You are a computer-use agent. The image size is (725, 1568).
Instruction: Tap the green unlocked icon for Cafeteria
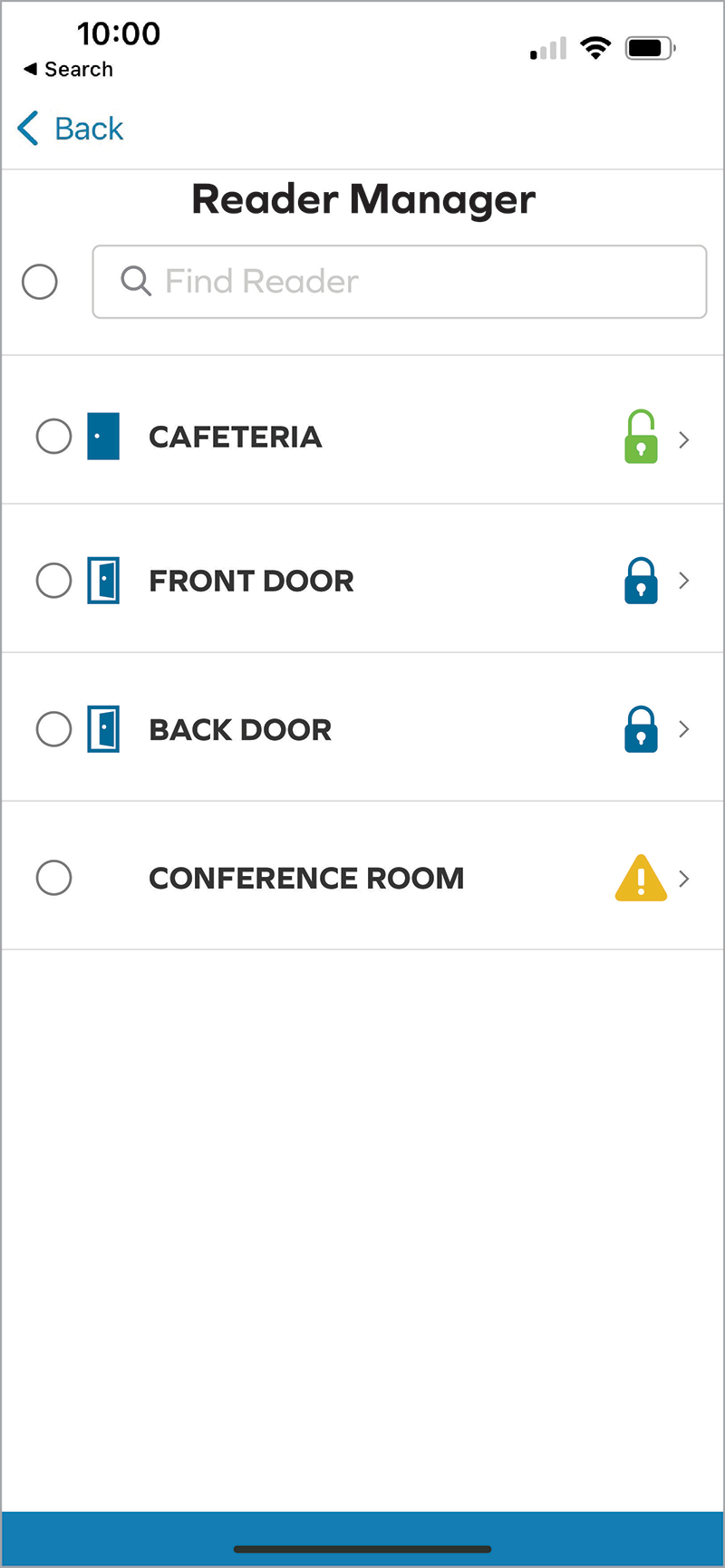(x=641, y=438)
